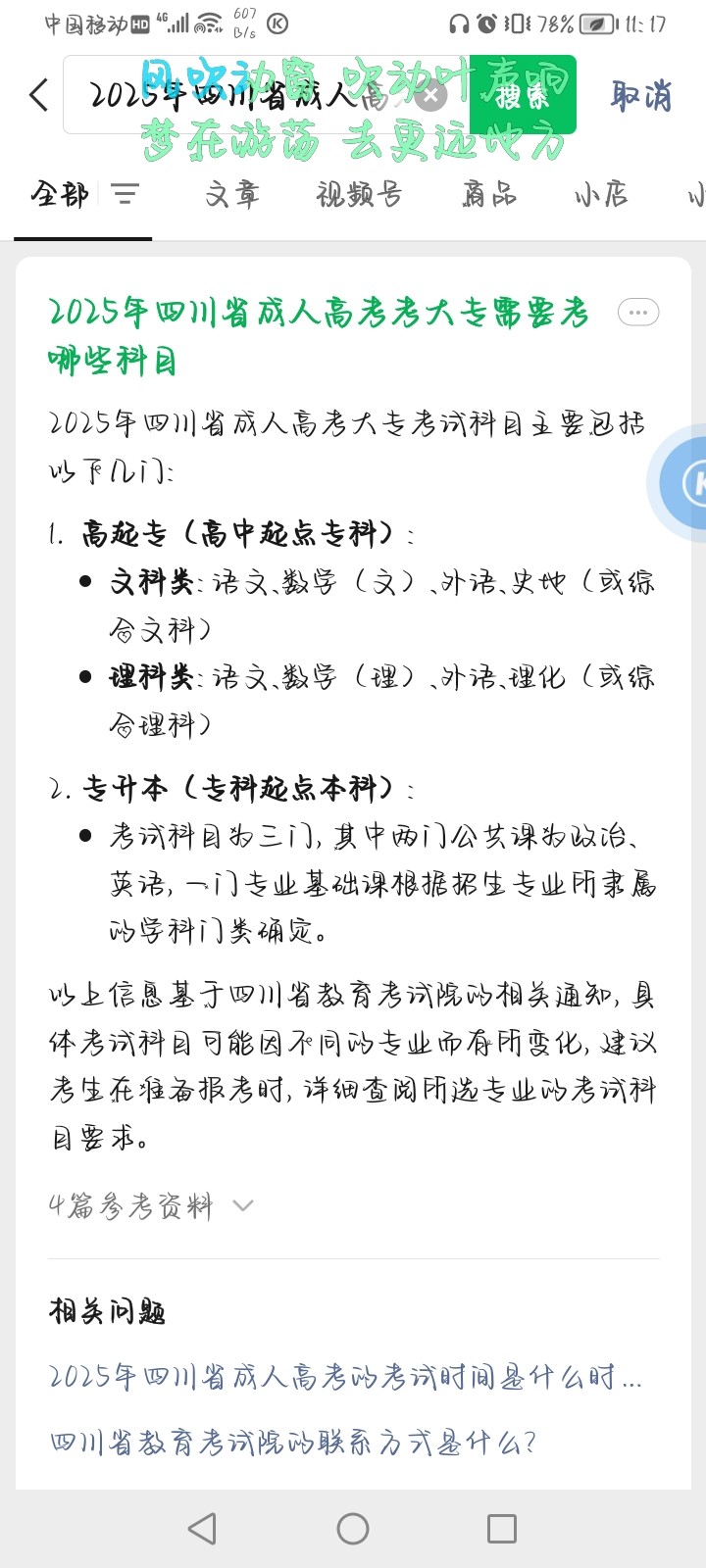The width and height of the screenshot is (706, 1568).
Task: Switch to the 文章 tab
Action: tap(232, 194)
